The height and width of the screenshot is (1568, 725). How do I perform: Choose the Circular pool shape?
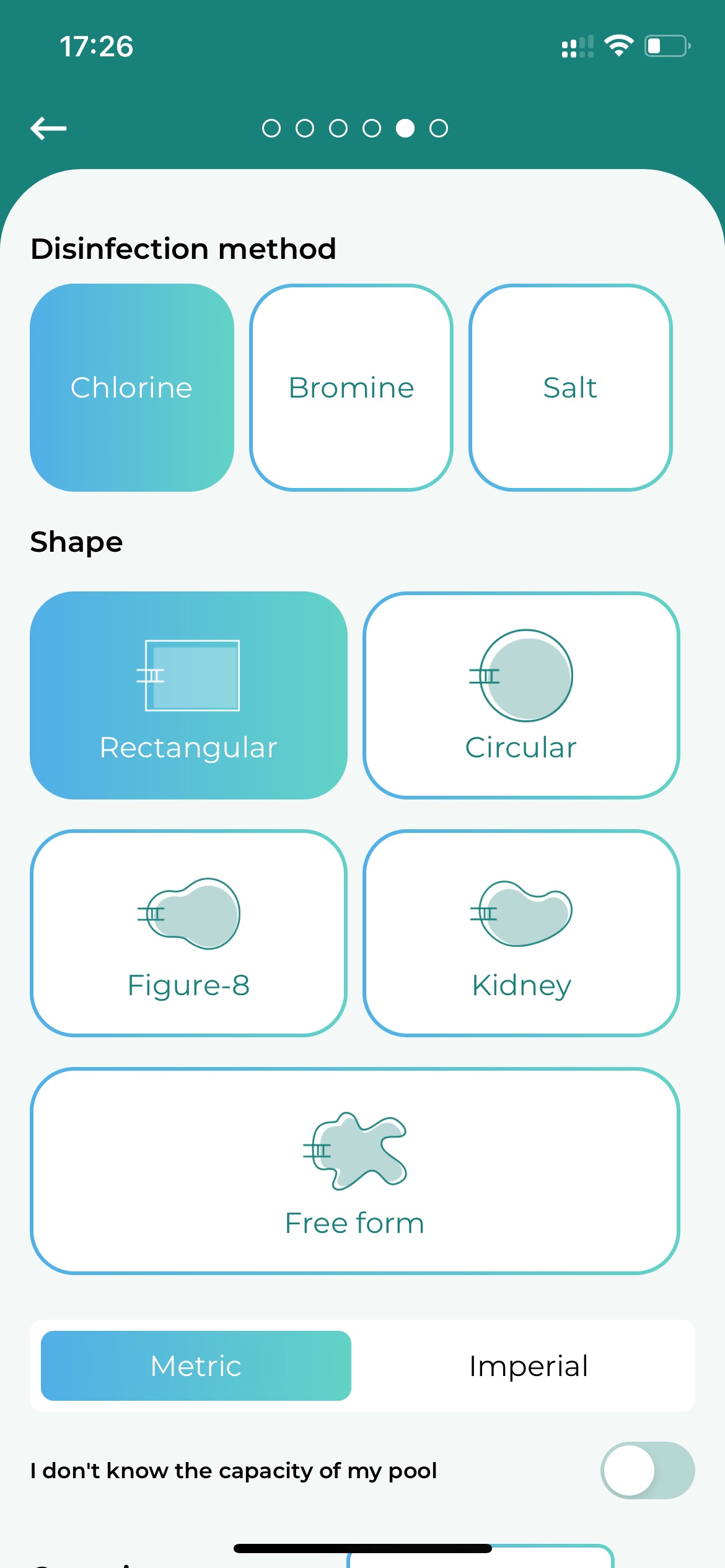click(x=521, y=695)
